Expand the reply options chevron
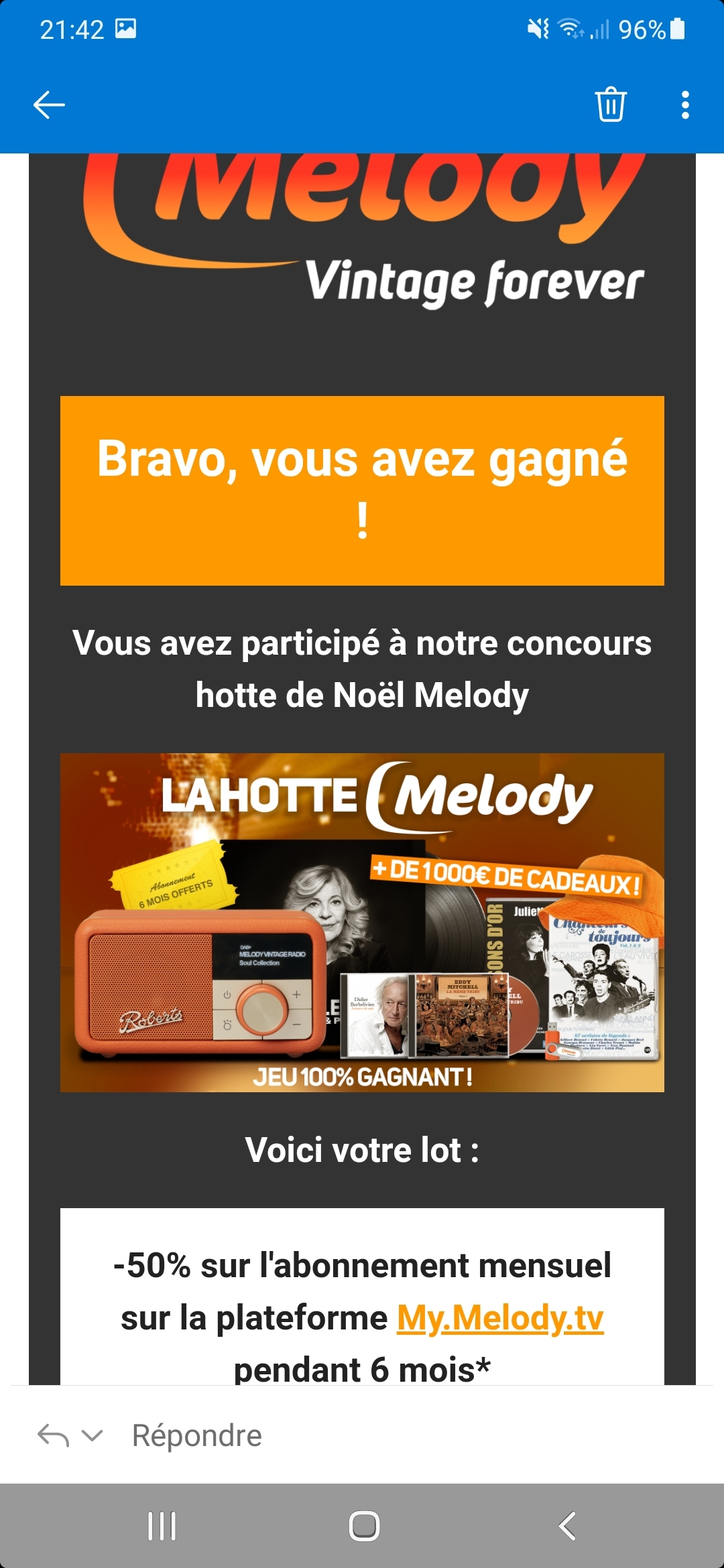This screenshot has height=1568, width=724. [92, 1435]
